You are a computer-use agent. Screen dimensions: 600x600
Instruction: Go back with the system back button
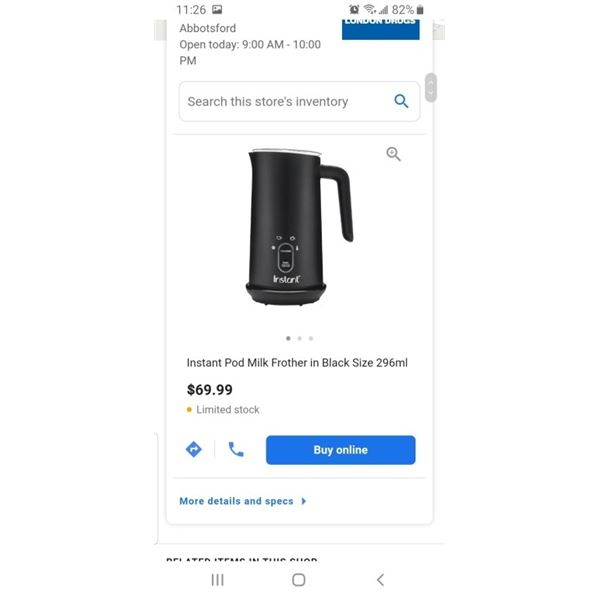click(x=380, y=580)
